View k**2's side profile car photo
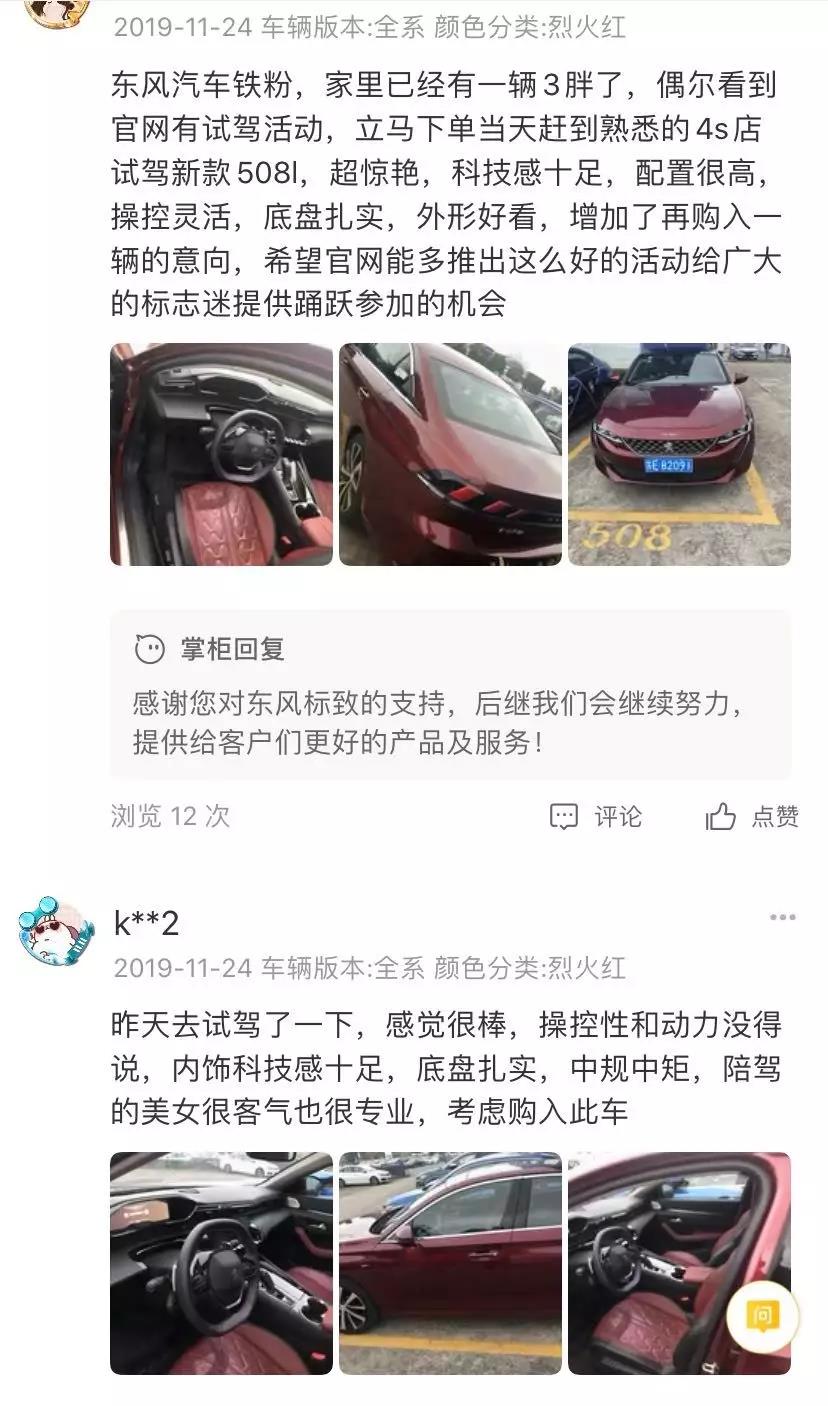The image size is (828, 1406). point(450,1263)
